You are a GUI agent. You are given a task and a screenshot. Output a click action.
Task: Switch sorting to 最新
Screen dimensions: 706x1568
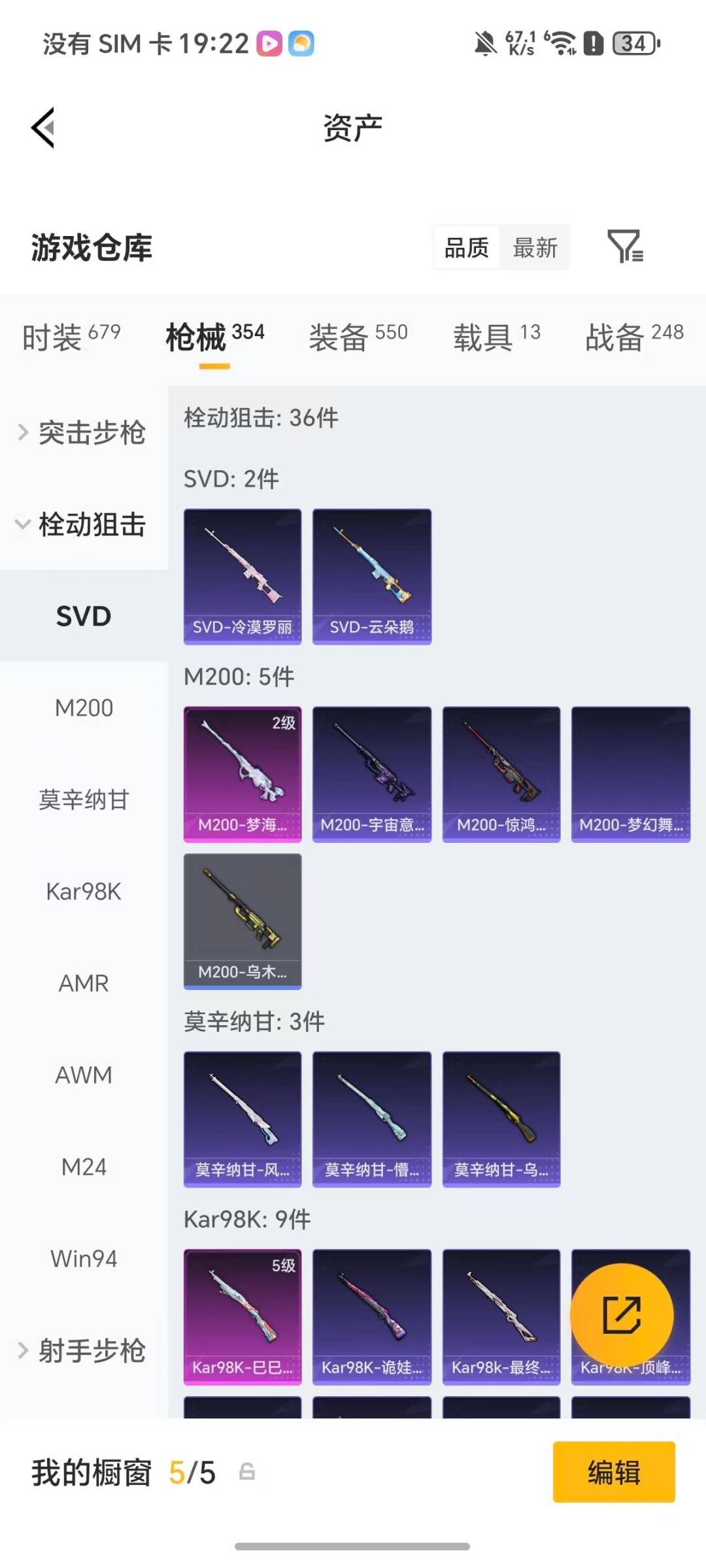[x=535, y=247]
